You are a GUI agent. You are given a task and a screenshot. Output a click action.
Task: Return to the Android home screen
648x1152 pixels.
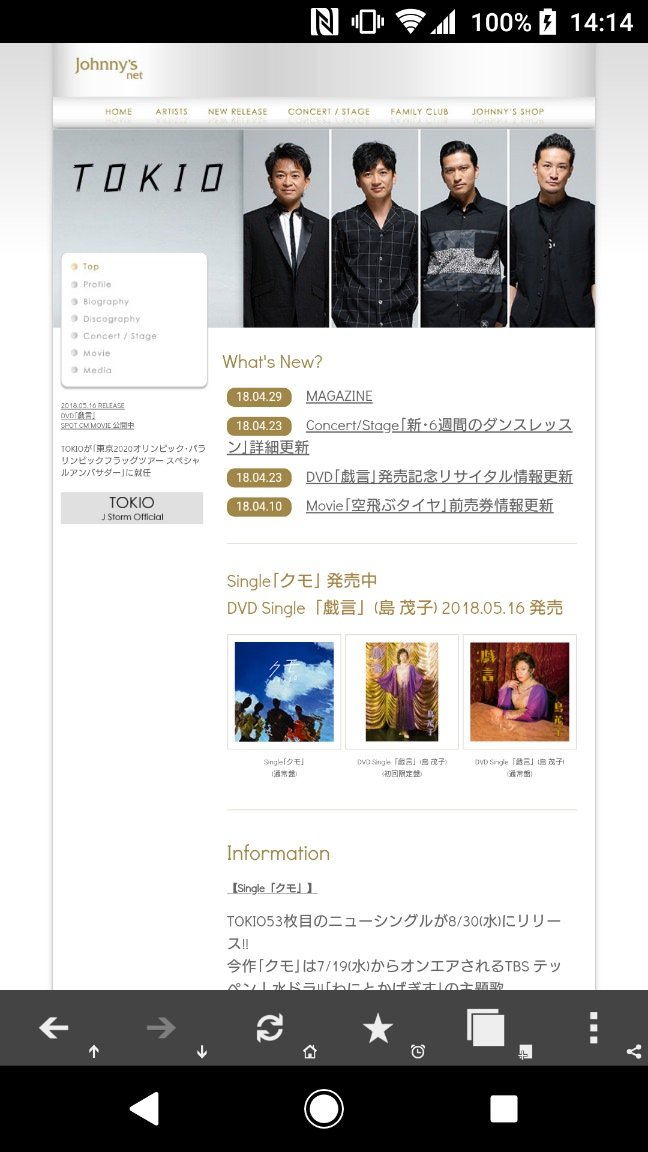324,1108
